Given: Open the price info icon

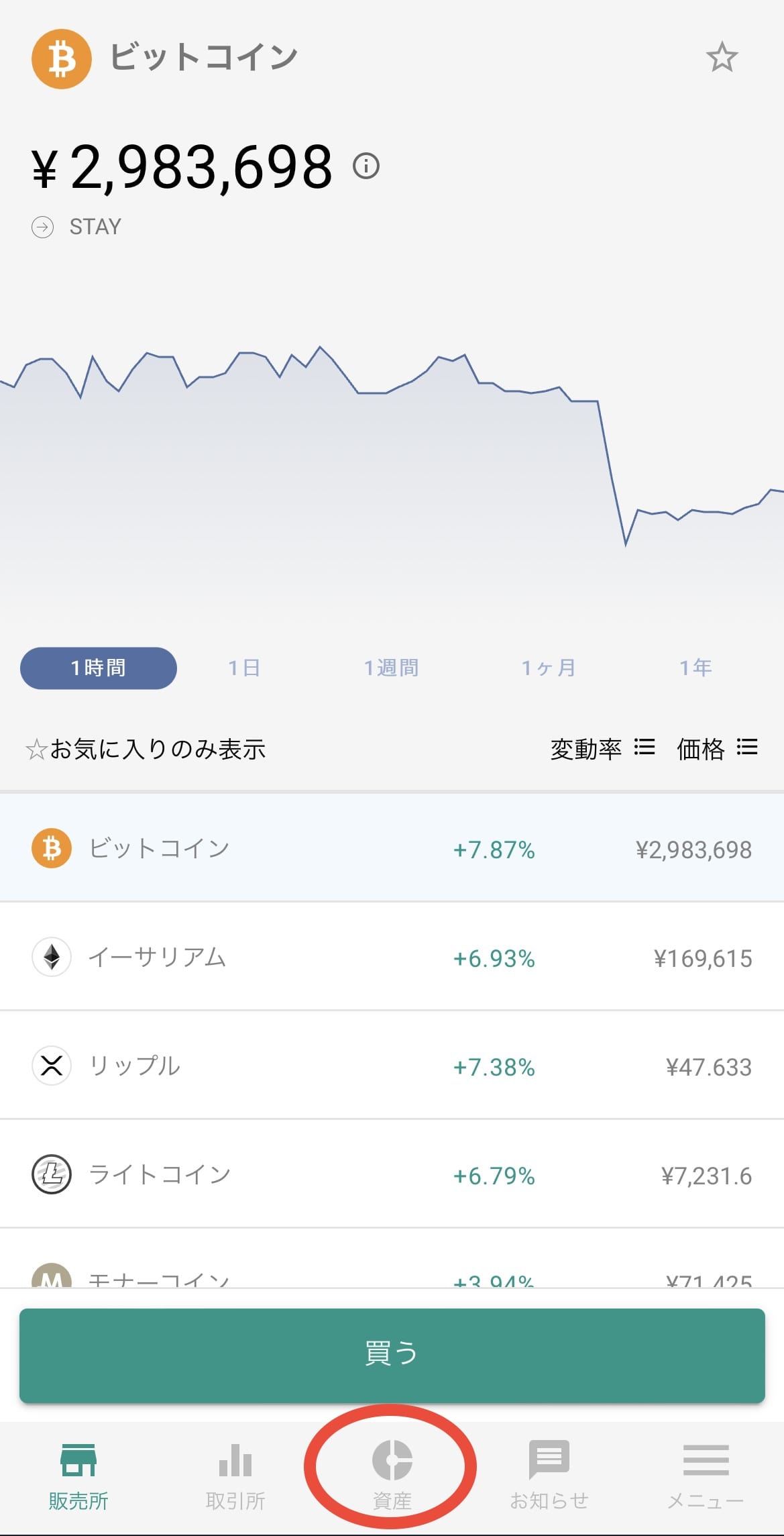Looking at the screenshot, I should click(366, 165).
